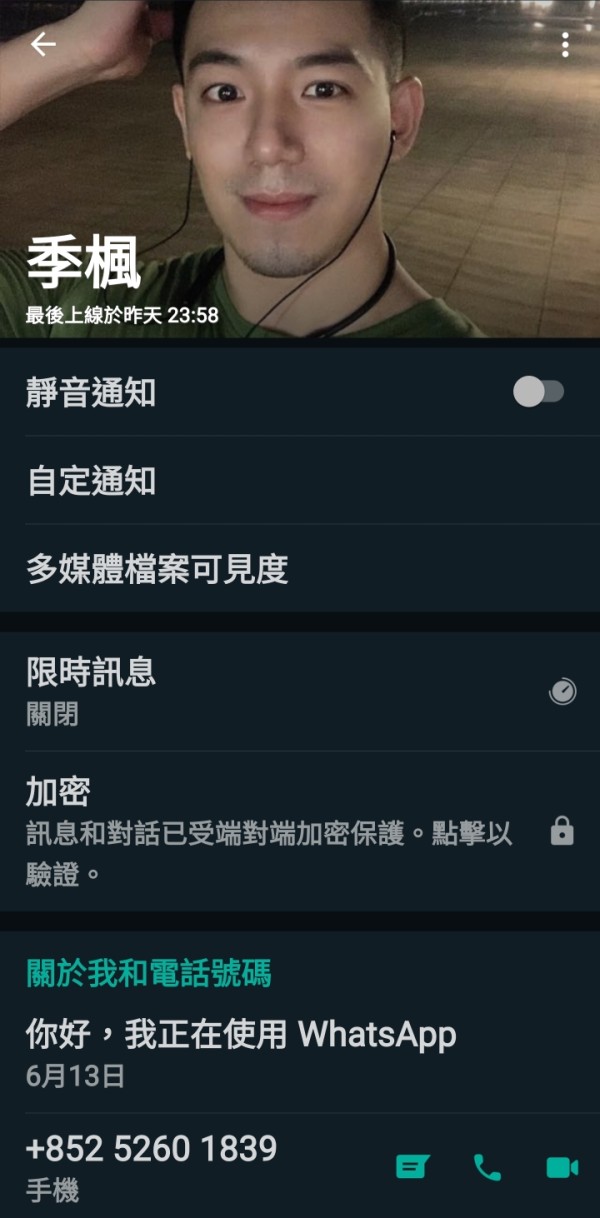Open the three-dot overflow menu

[x=565, y=44]
